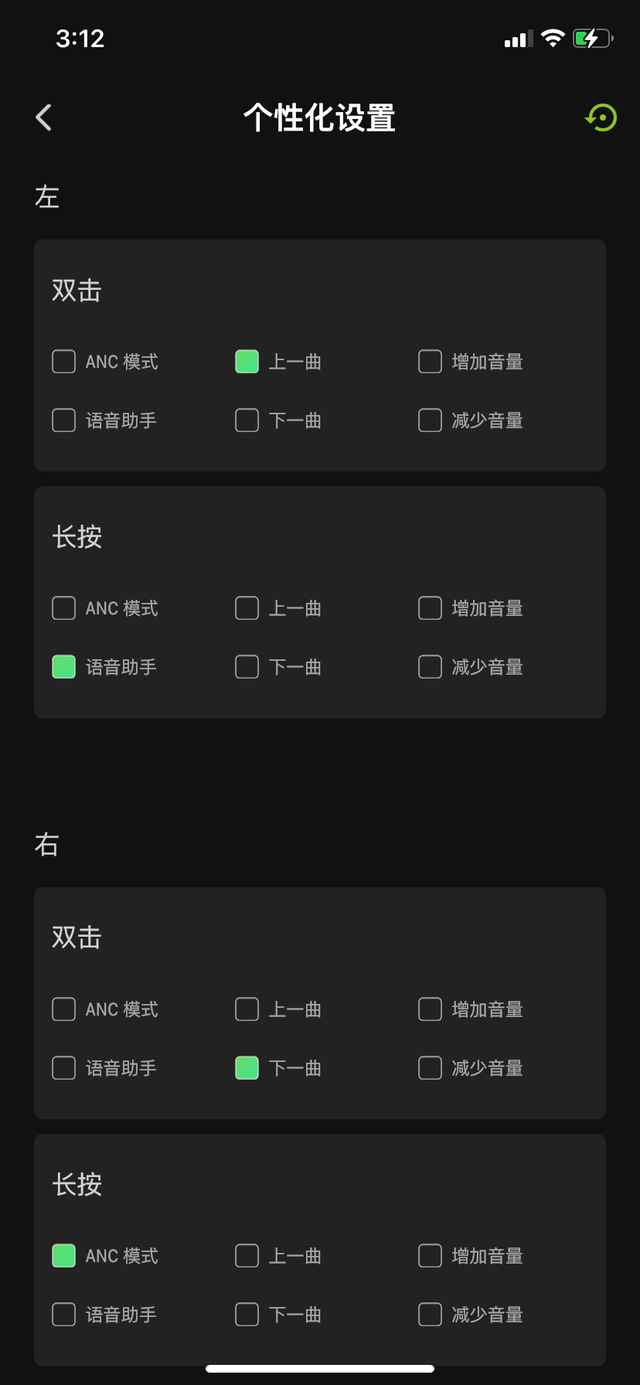Select 语音助手 for right 长按
This screenshot has width=640, height=1385.
click(64, 1314)
